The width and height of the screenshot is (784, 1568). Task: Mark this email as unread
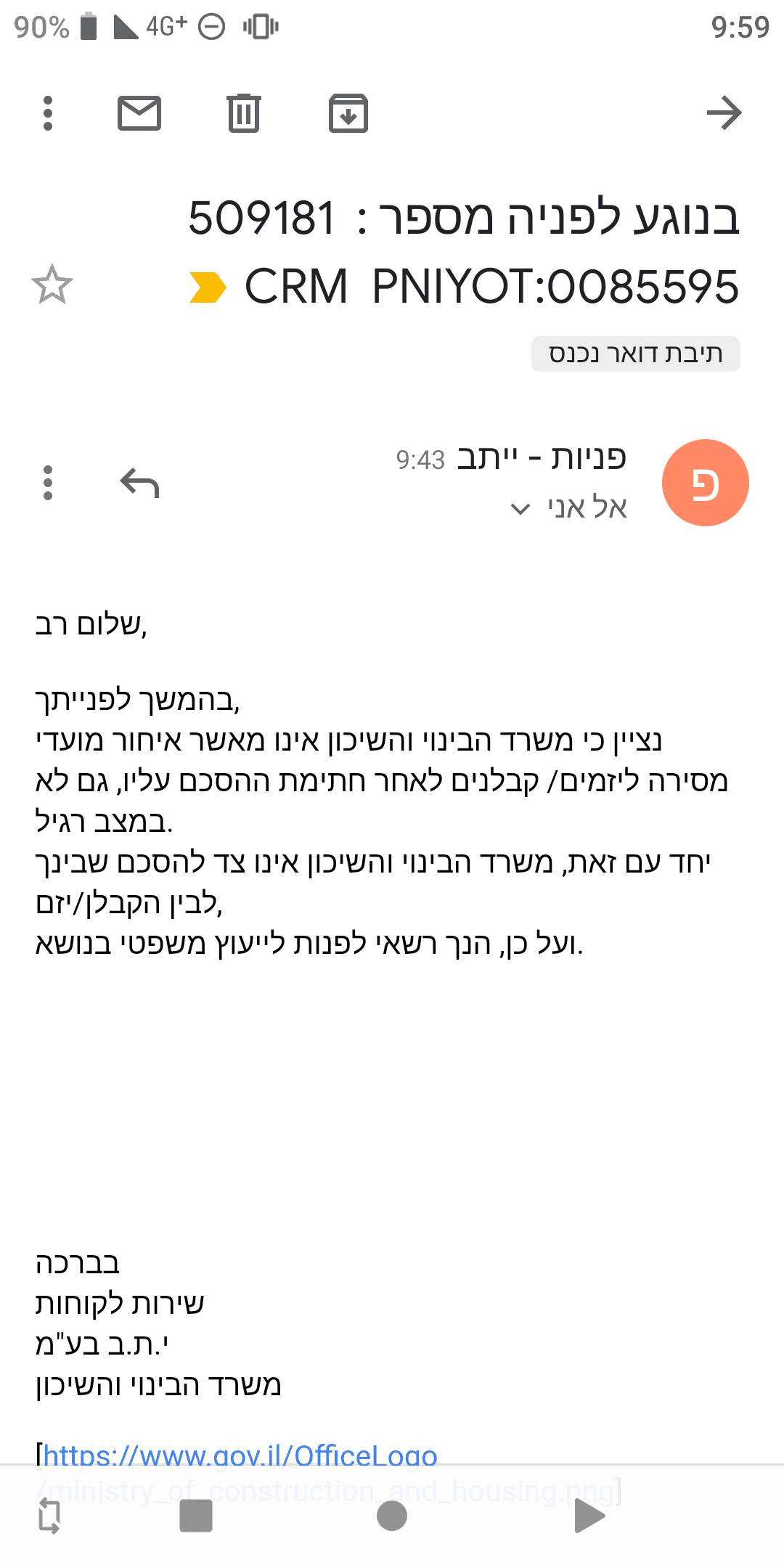click(x=139, y=113)
